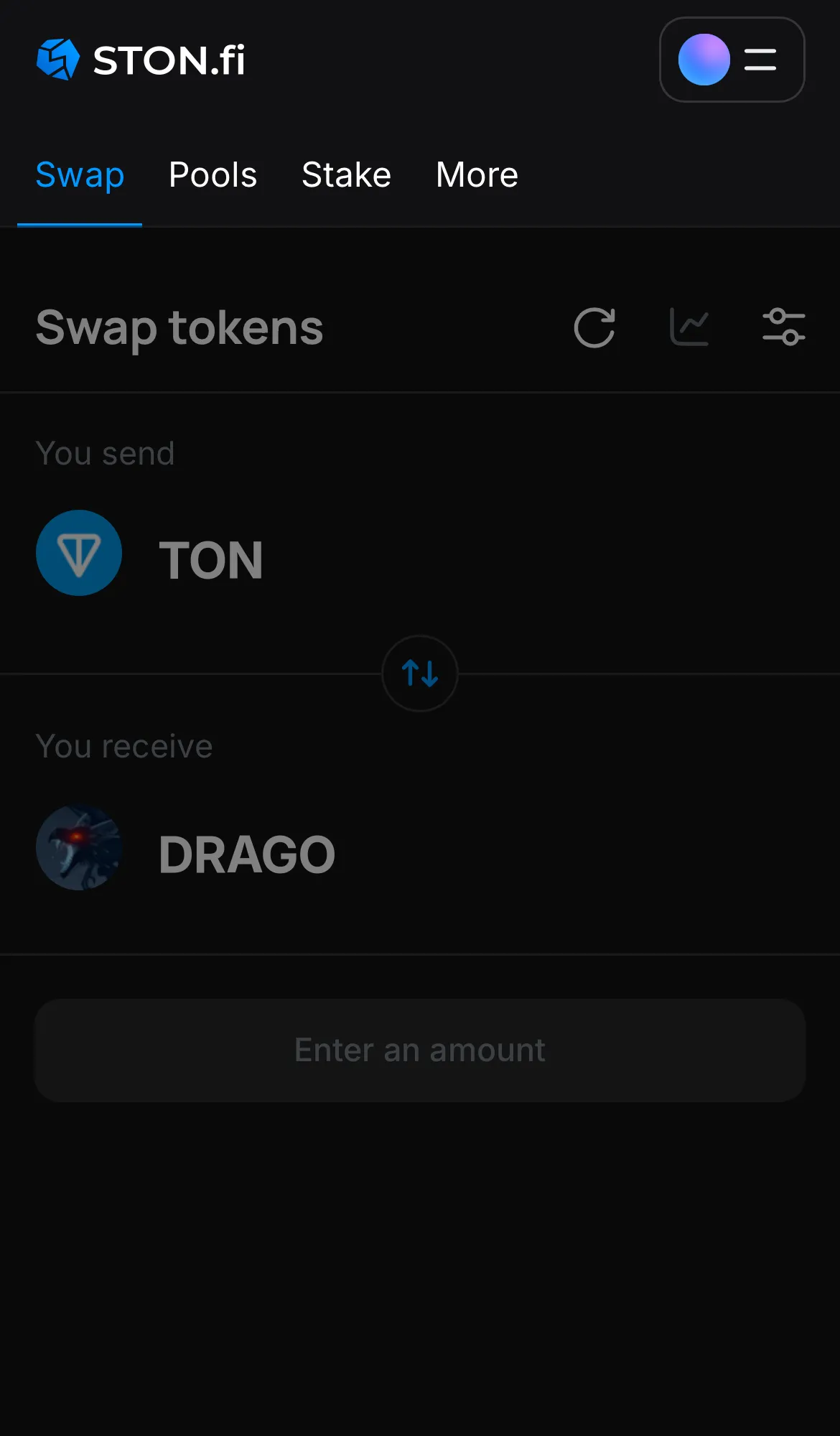Expand the More navigation menu
The image size is (840, 1436).
coord(476,174)
